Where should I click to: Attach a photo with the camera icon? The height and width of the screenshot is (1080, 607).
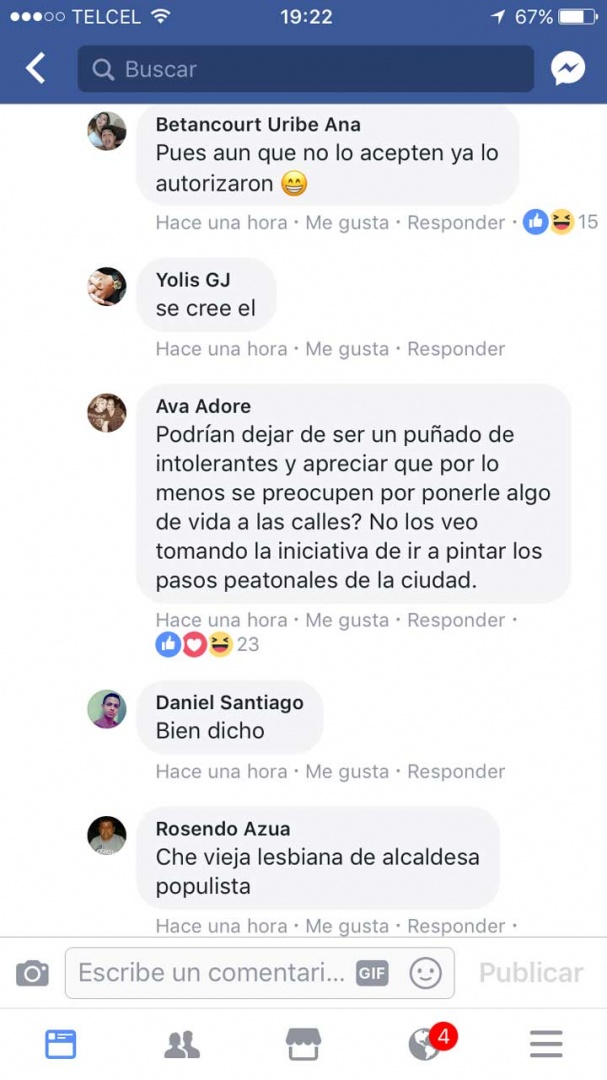tap(32, 973)
